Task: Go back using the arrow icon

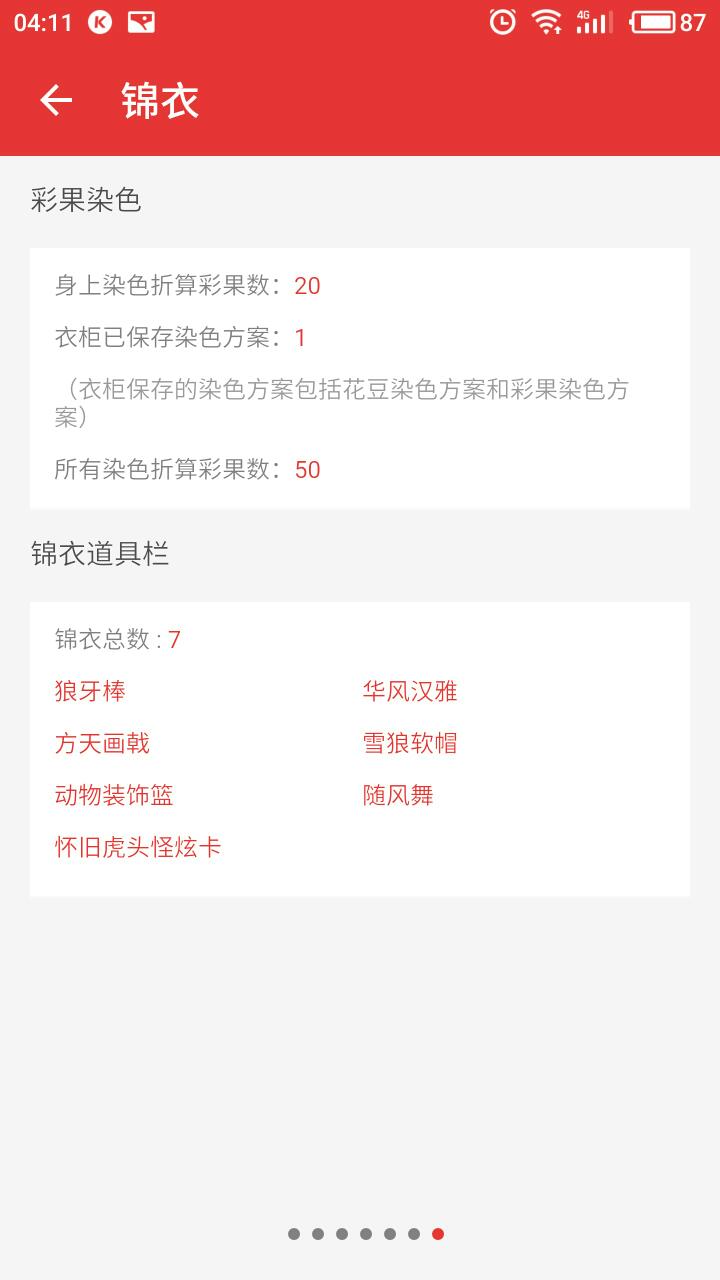Action: (x=56, y=100)
